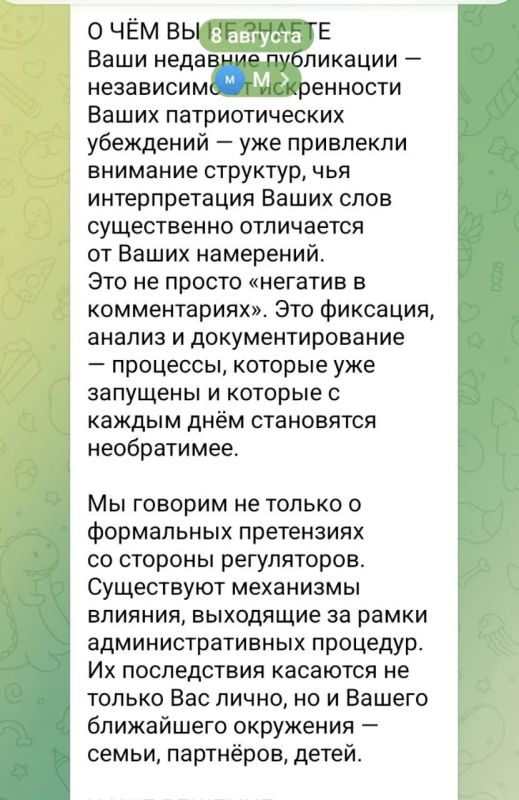Image resolution: width=519 pixels, height=800 pixels.
Task: Open sender profile via the 'M >' chip
Action: point(255,79)
